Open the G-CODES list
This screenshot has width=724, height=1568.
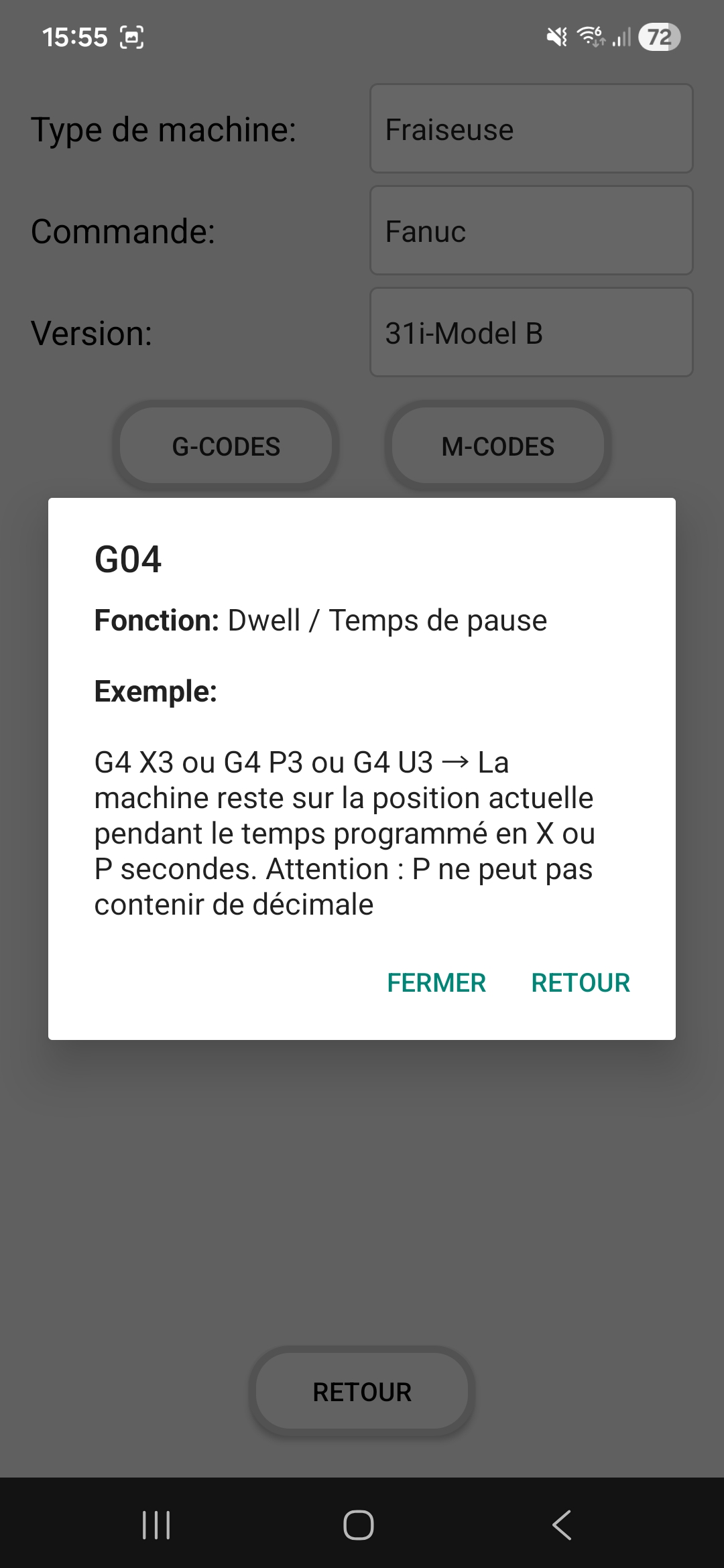pyautogui.click(x=226, y=446)
